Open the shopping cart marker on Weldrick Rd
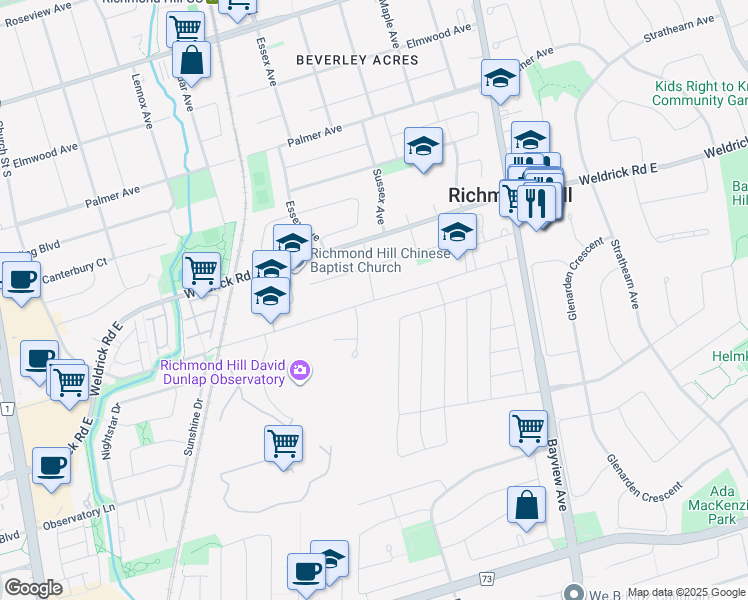The image size is (748, 600). (x=201, y=271)
